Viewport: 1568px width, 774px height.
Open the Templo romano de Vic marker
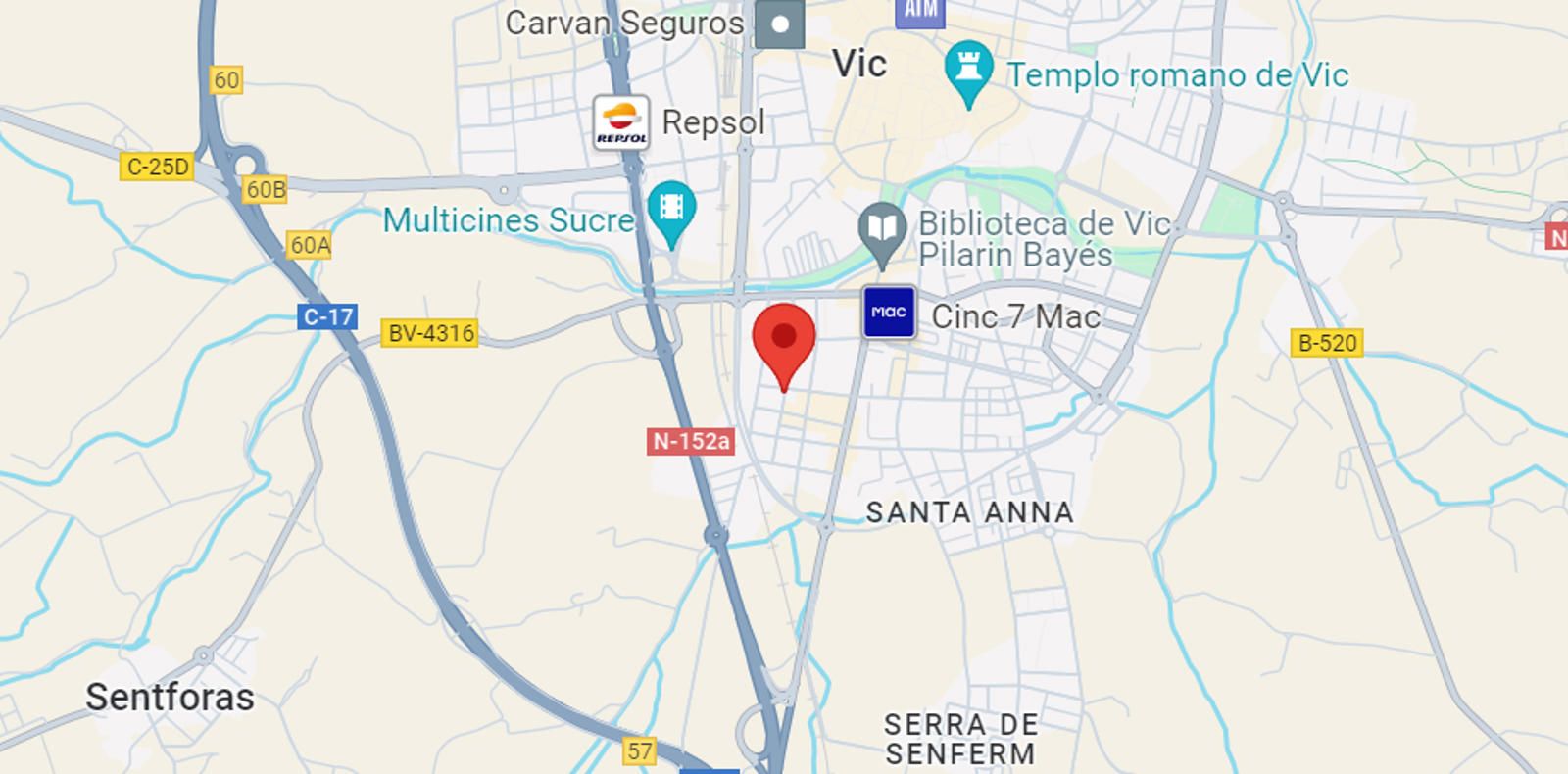tap(968, 71)
